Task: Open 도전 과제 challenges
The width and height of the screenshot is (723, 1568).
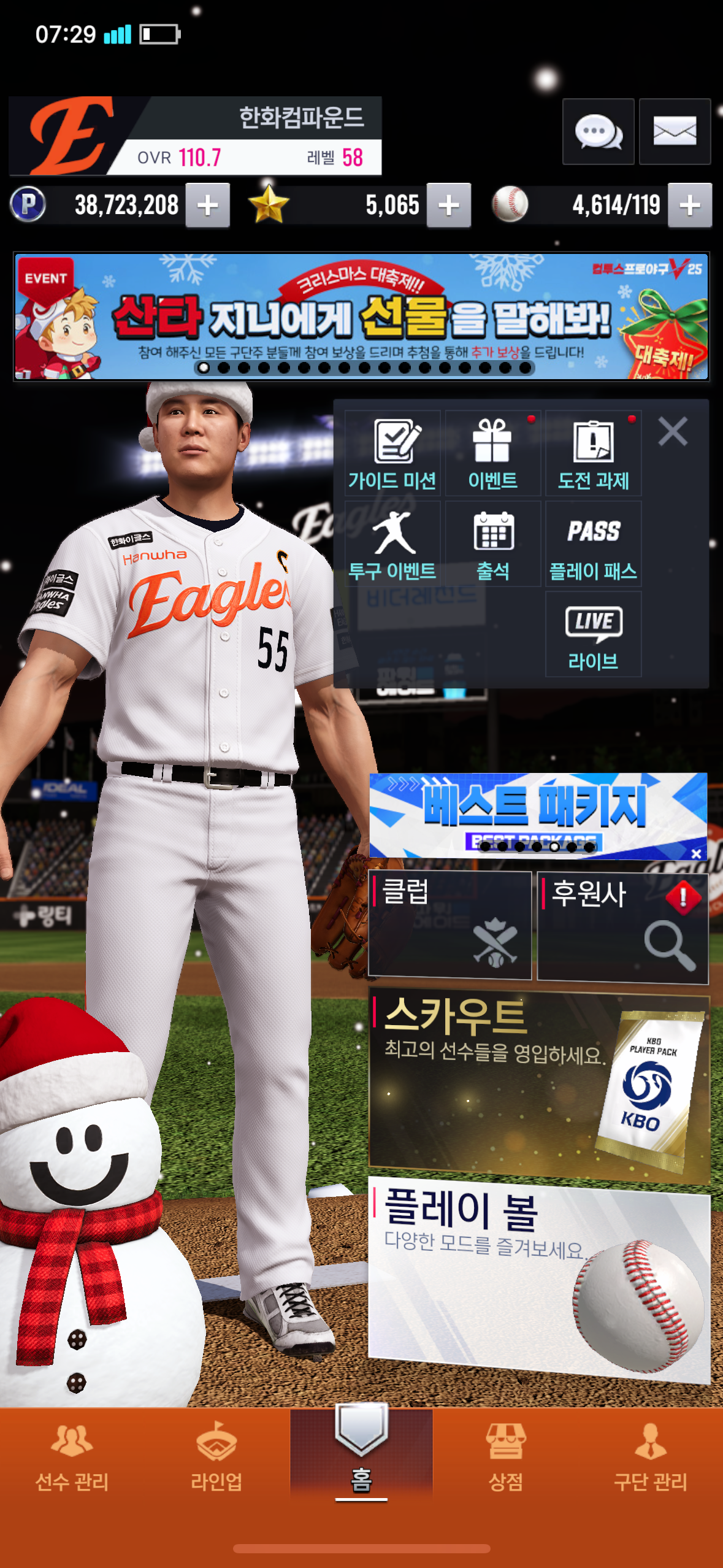Action: [x=593, y=453]
